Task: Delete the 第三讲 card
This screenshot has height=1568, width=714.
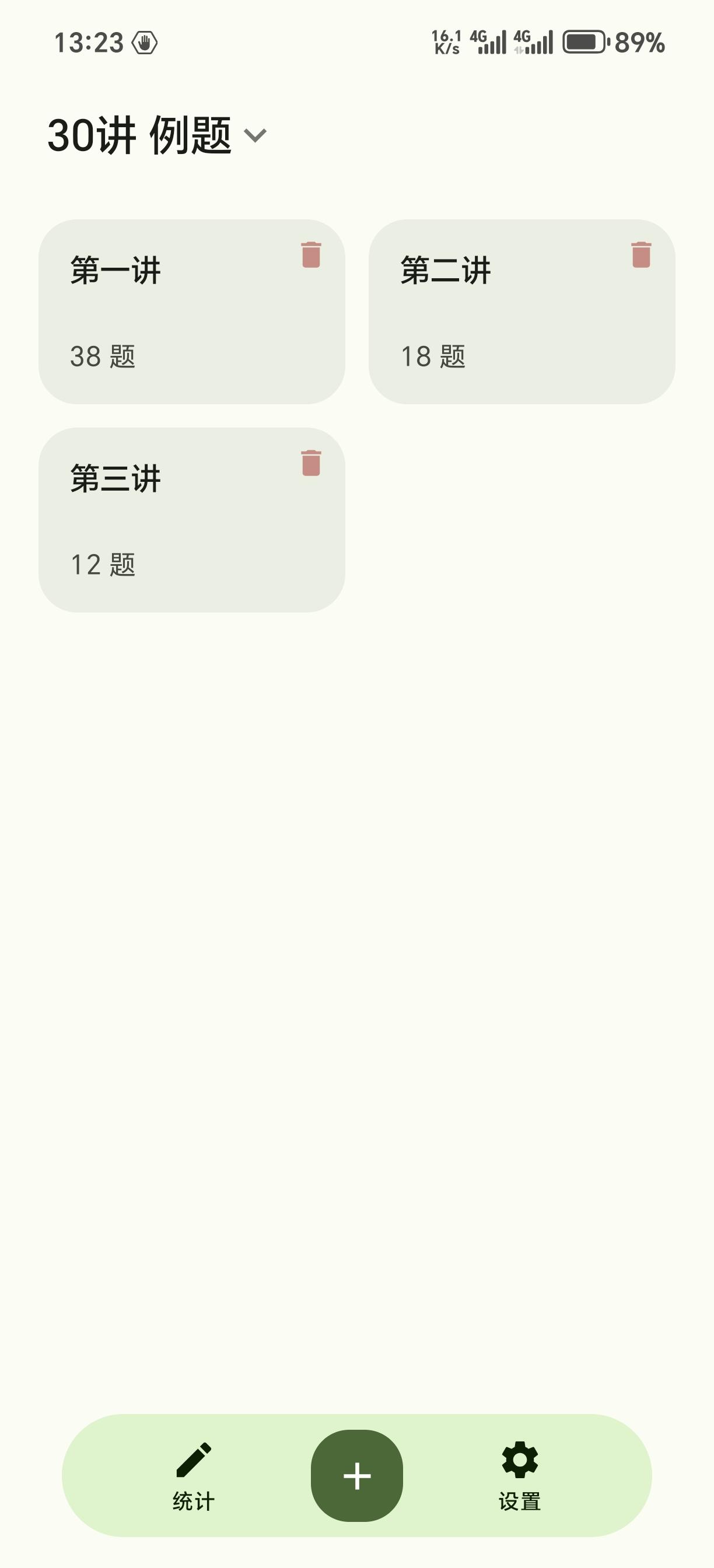Action: [x=311, y=463]
